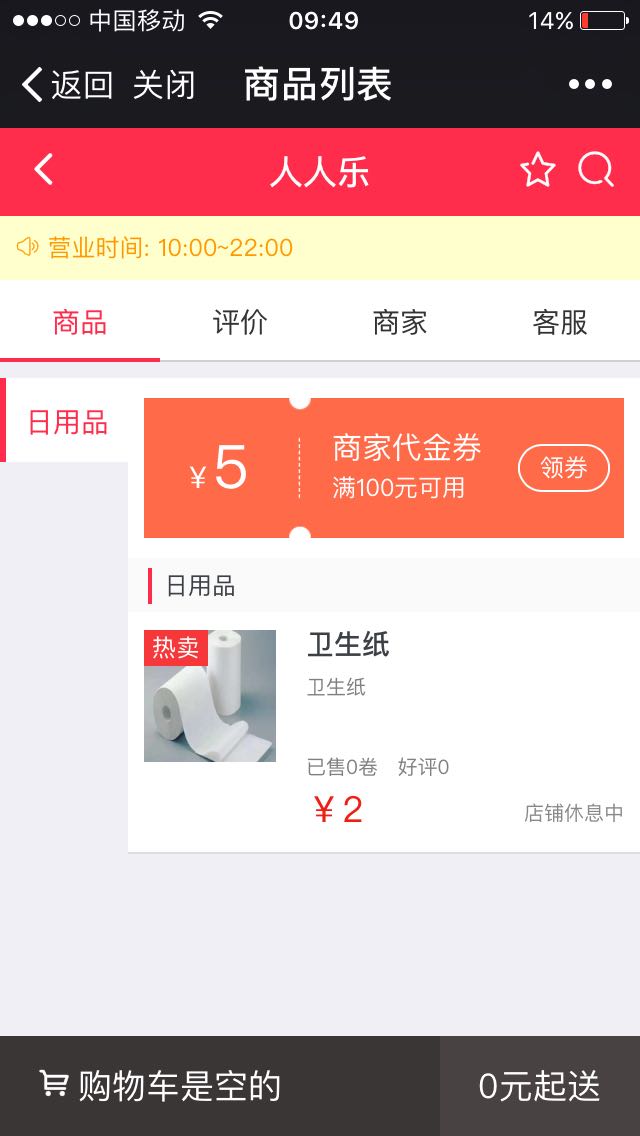Close the page with 关闭
This screenshot has height=1136, width=640.
click(164, 85)
